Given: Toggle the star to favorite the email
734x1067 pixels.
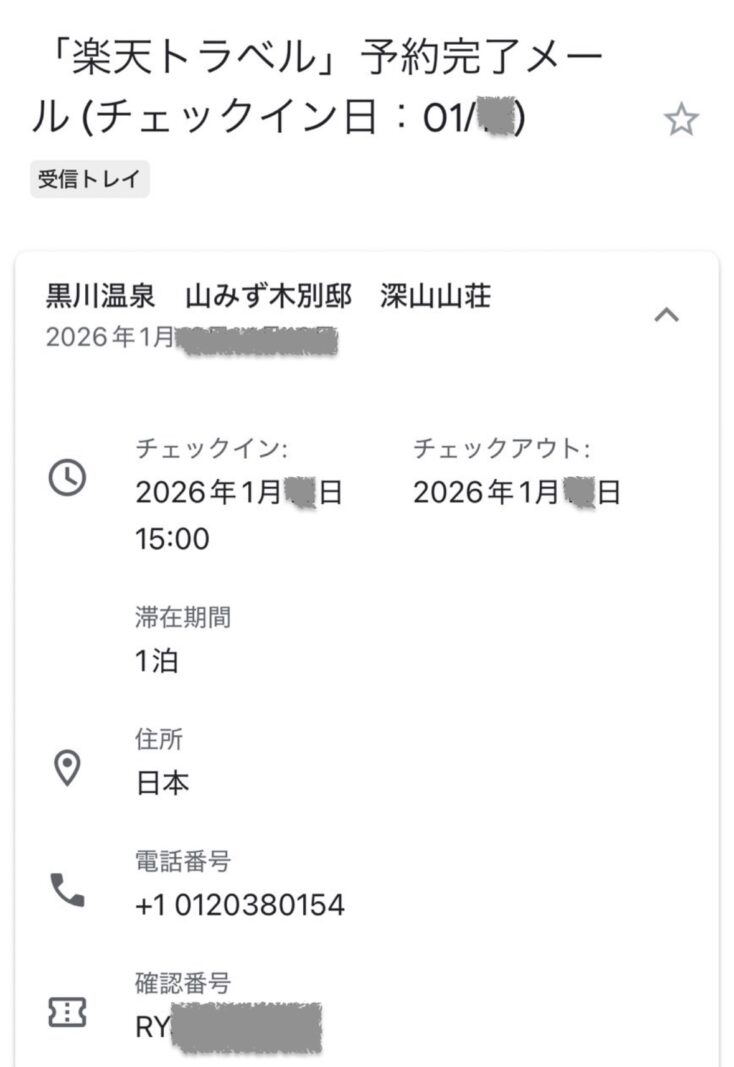Looking at the screenshot, I should tap(683, 120).
